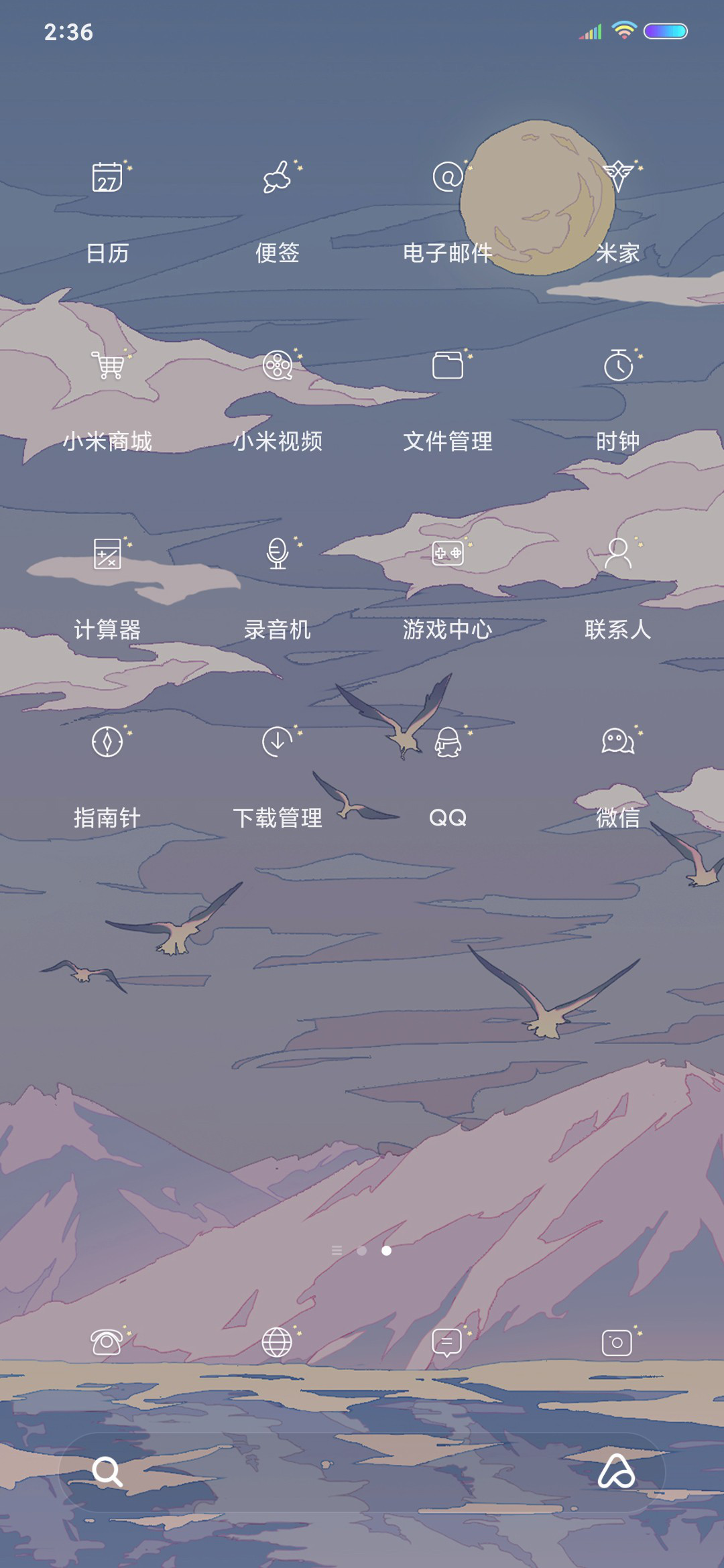Open the phone dialer in the dock

[107, 1342]
